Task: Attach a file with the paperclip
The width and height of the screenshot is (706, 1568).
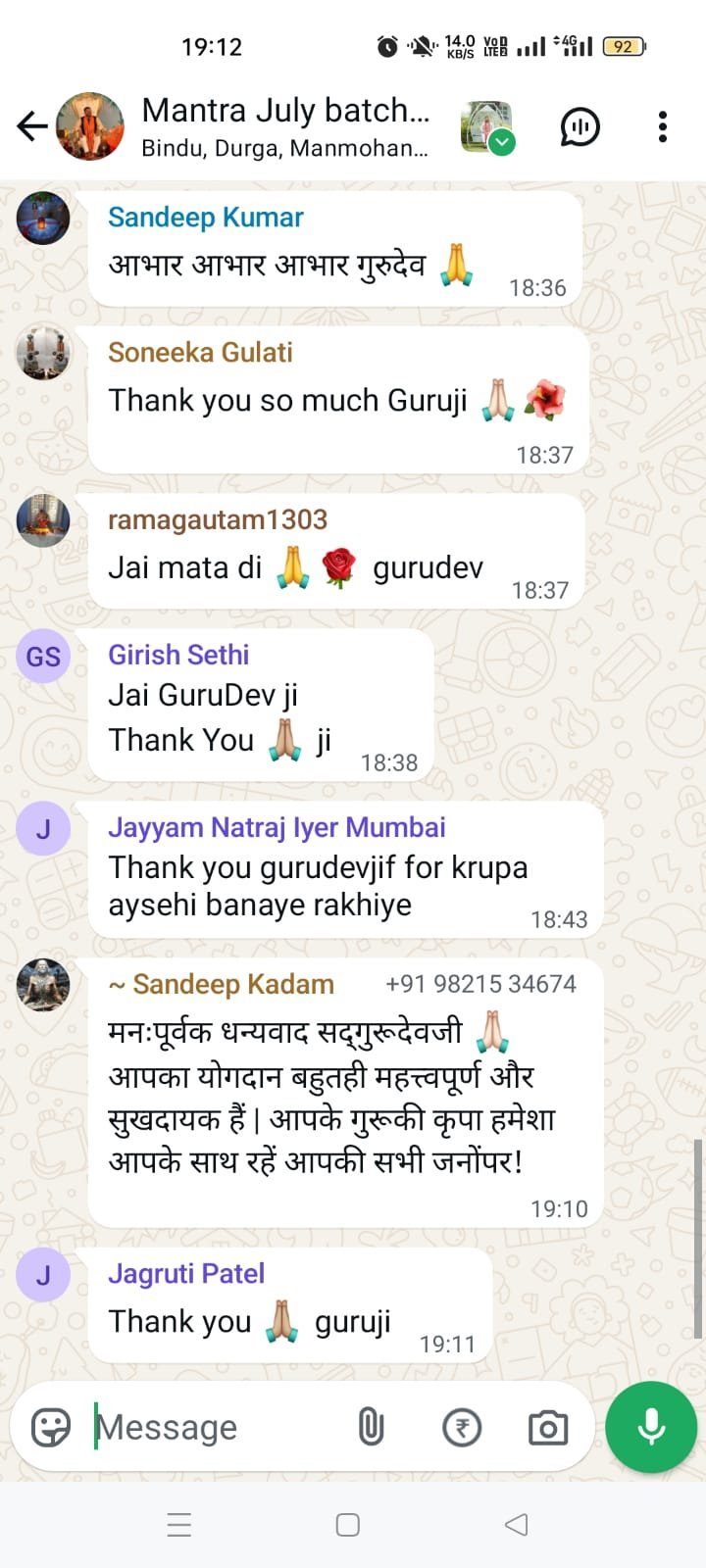Action: (371, 1427)
